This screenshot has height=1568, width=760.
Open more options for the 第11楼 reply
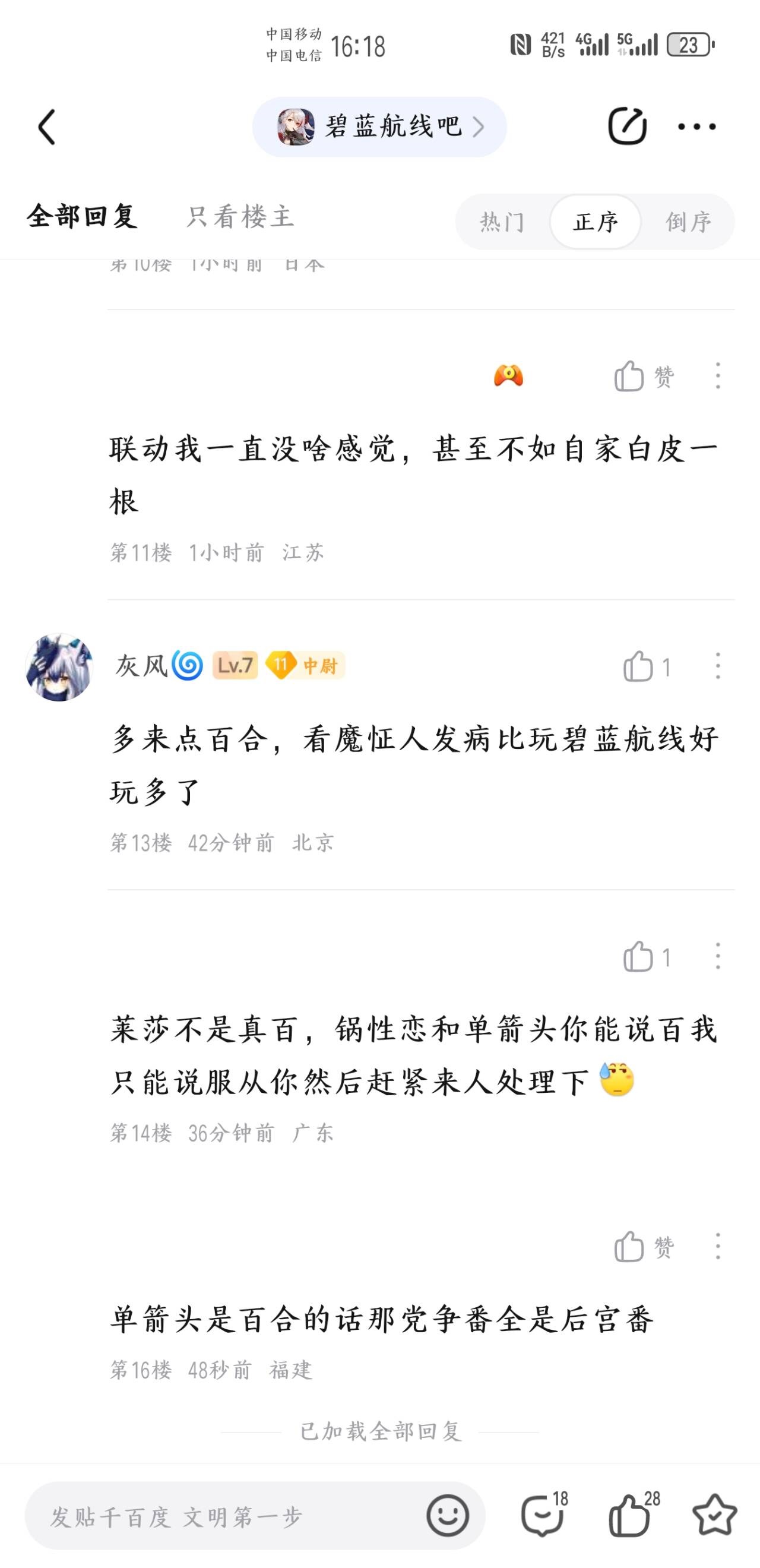(x=718, y=376)
